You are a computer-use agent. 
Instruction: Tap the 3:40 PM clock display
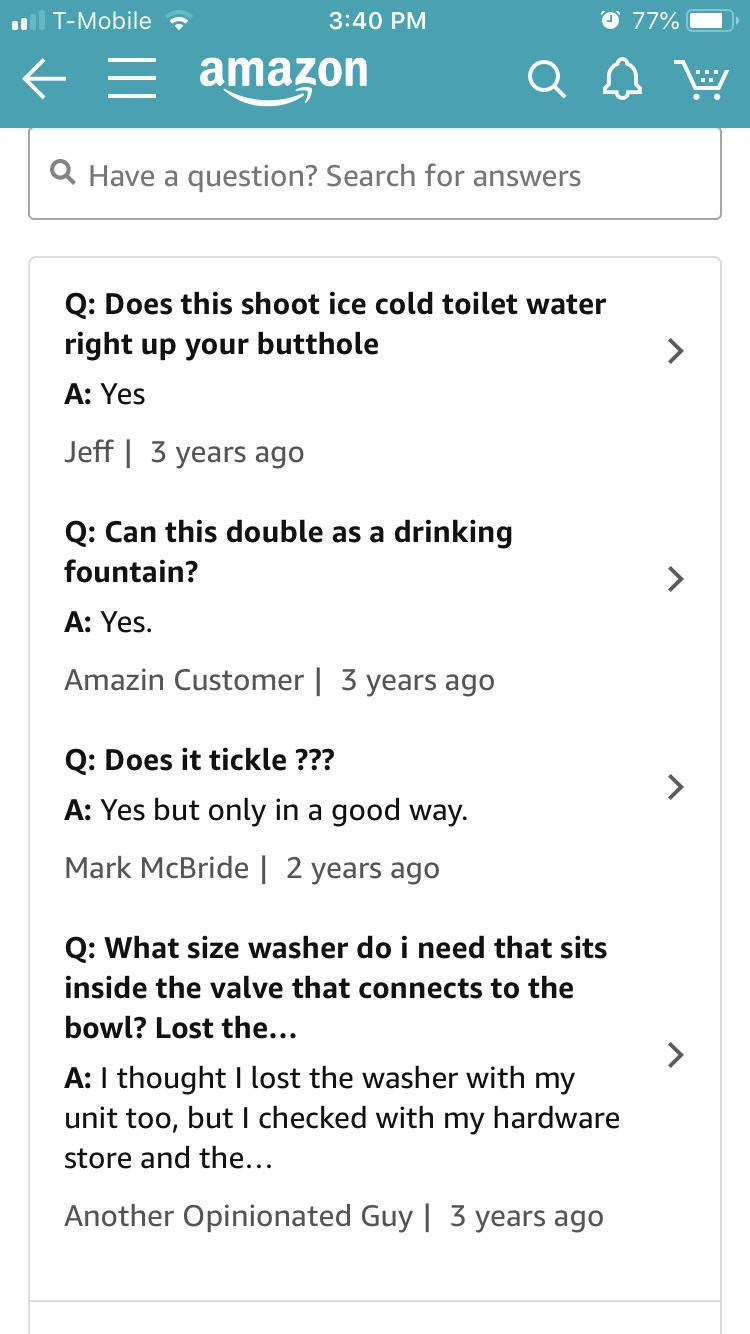(377, 20)
